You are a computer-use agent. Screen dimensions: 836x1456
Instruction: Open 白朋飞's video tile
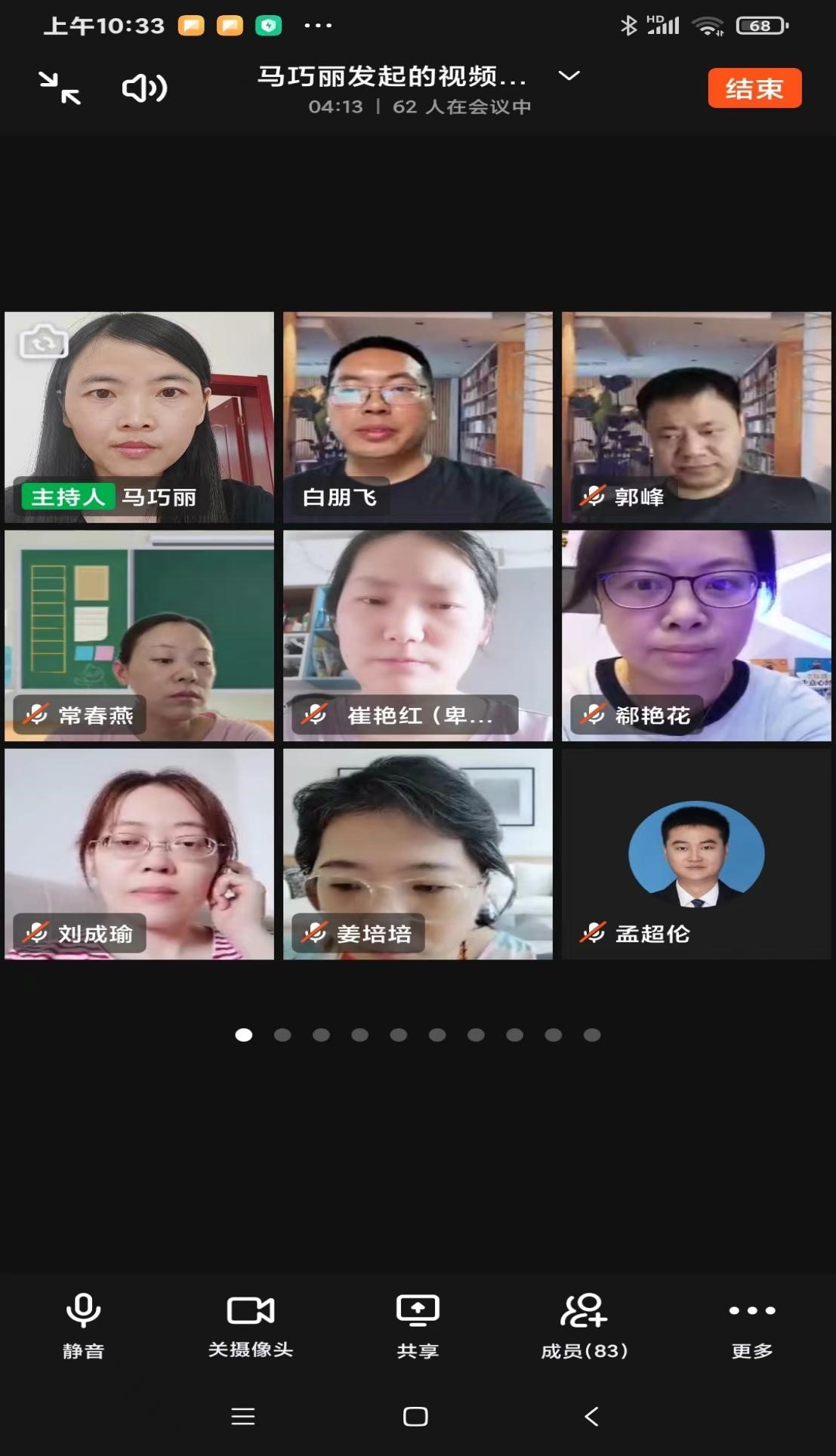click(418, 416)
